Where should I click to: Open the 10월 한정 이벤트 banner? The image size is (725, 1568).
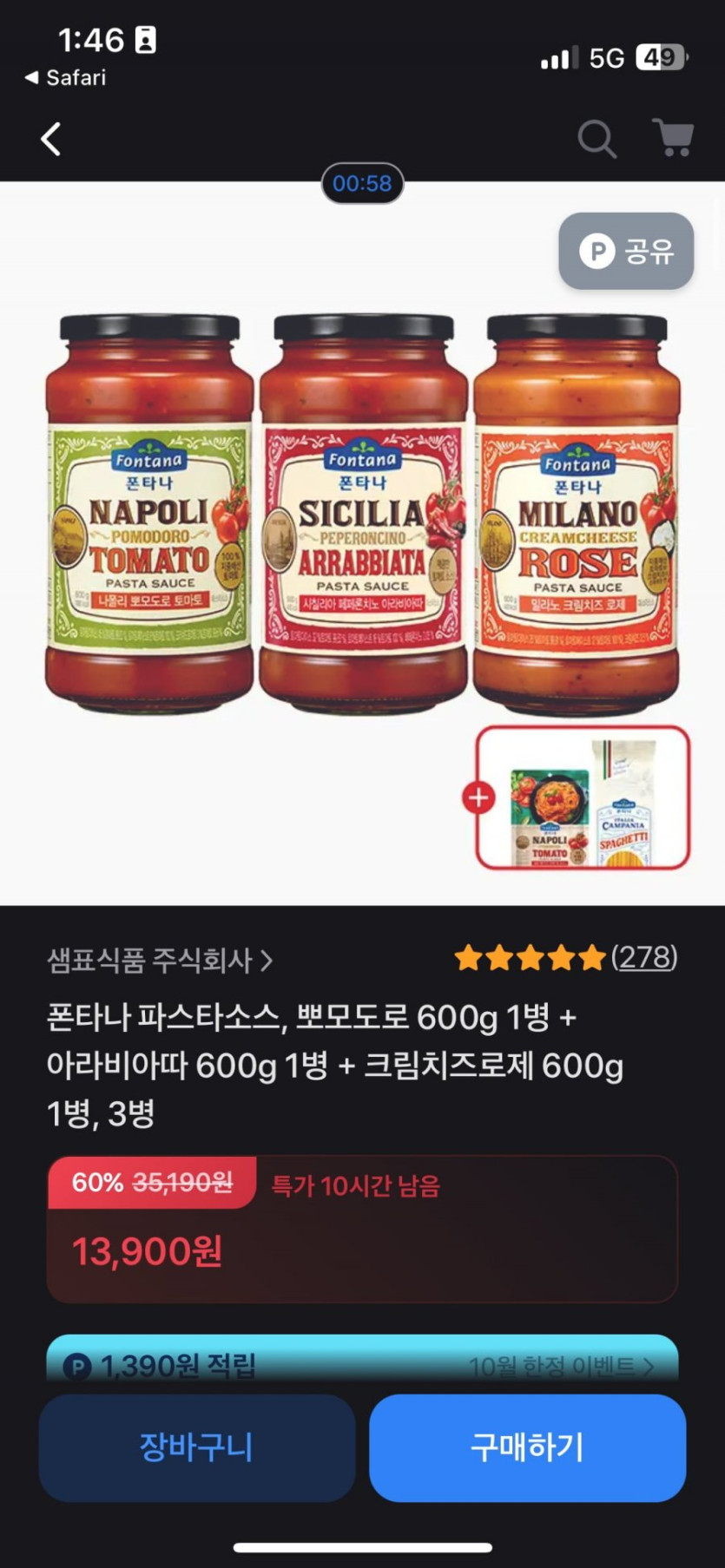pos(560,1367)
